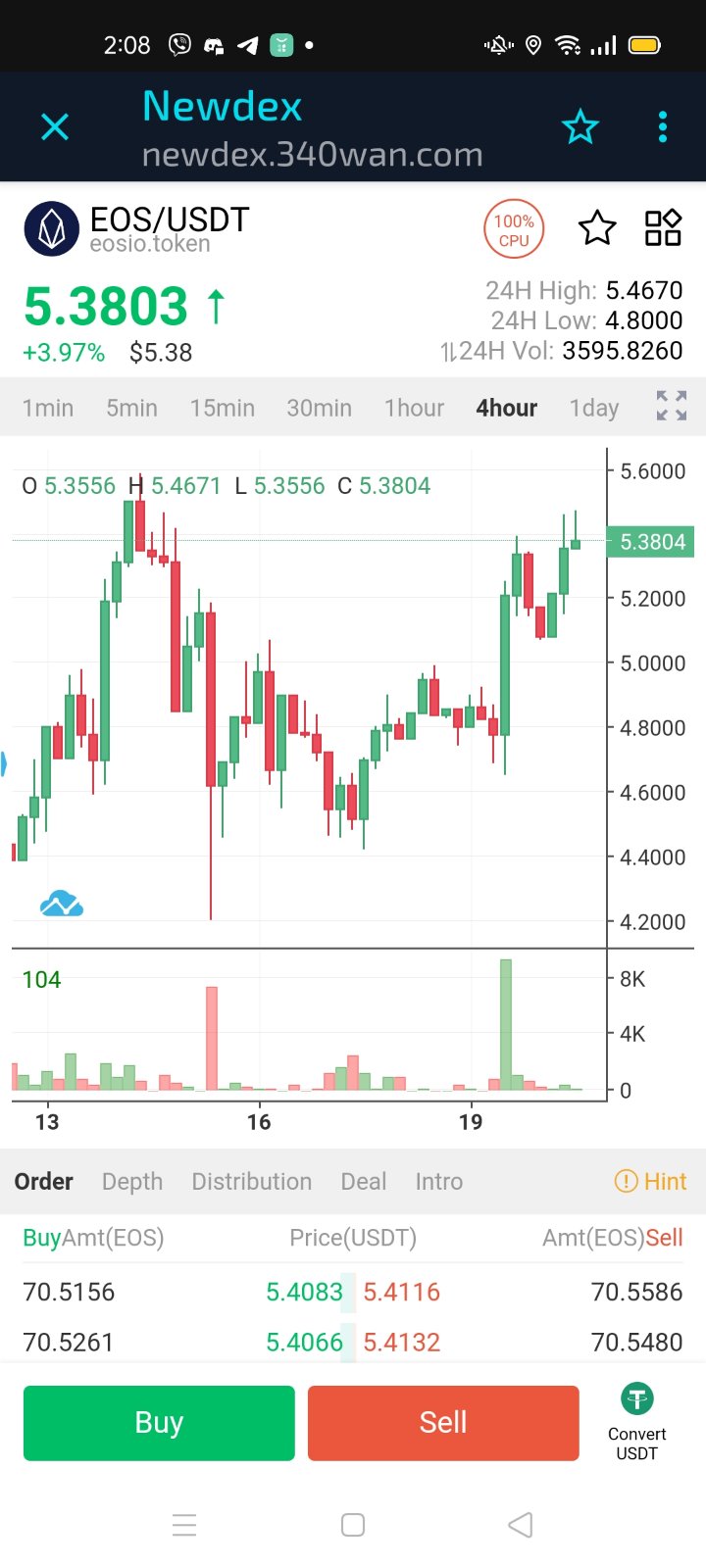
Task: Show the Hint information
Action: (651, 1182)
